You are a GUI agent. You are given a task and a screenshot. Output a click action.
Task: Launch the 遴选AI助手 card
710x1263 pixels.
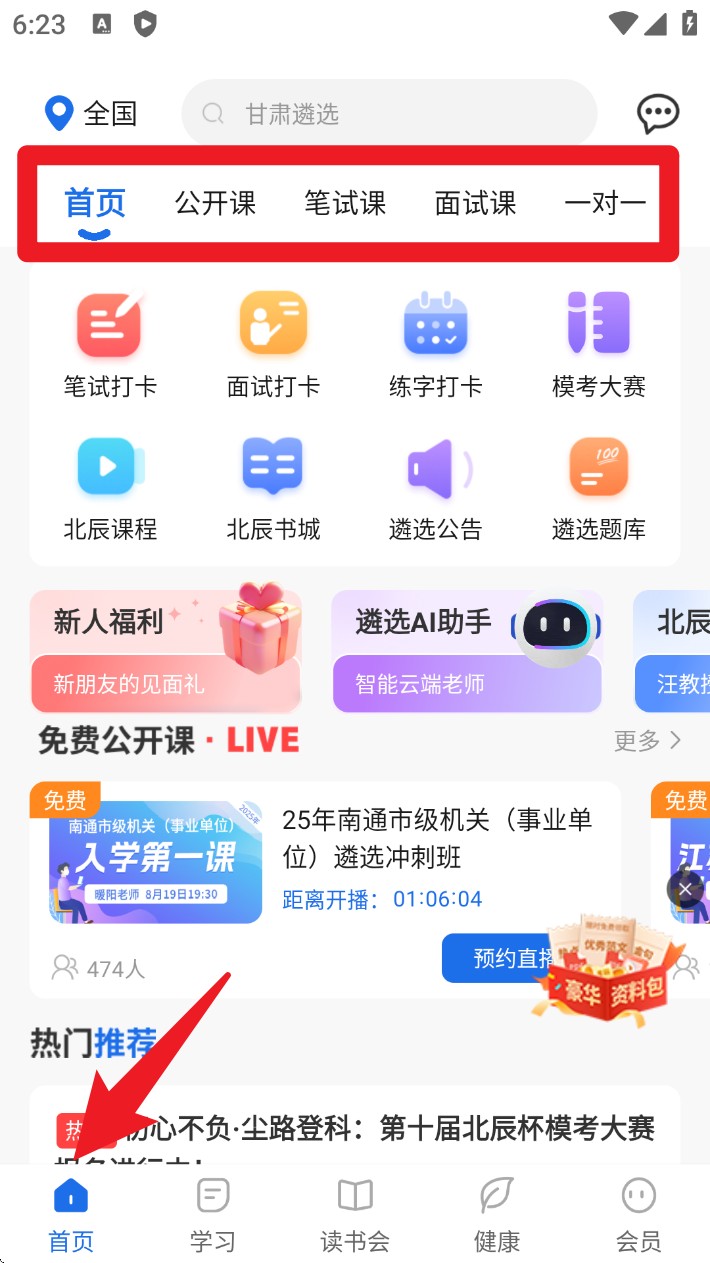tap(467, 651)
